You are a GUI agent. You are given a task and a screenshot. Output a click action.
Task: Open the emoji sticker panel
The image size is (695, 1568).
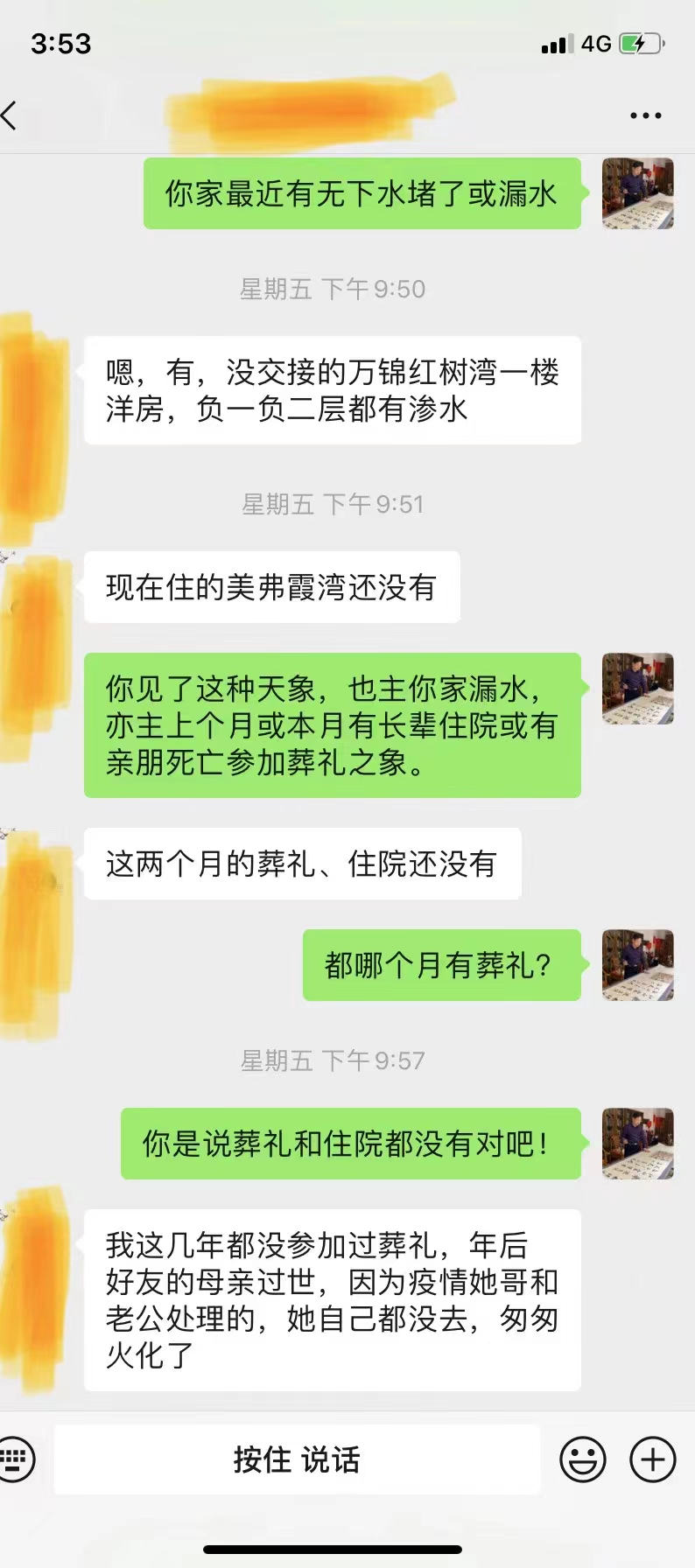coord(583,1459)
